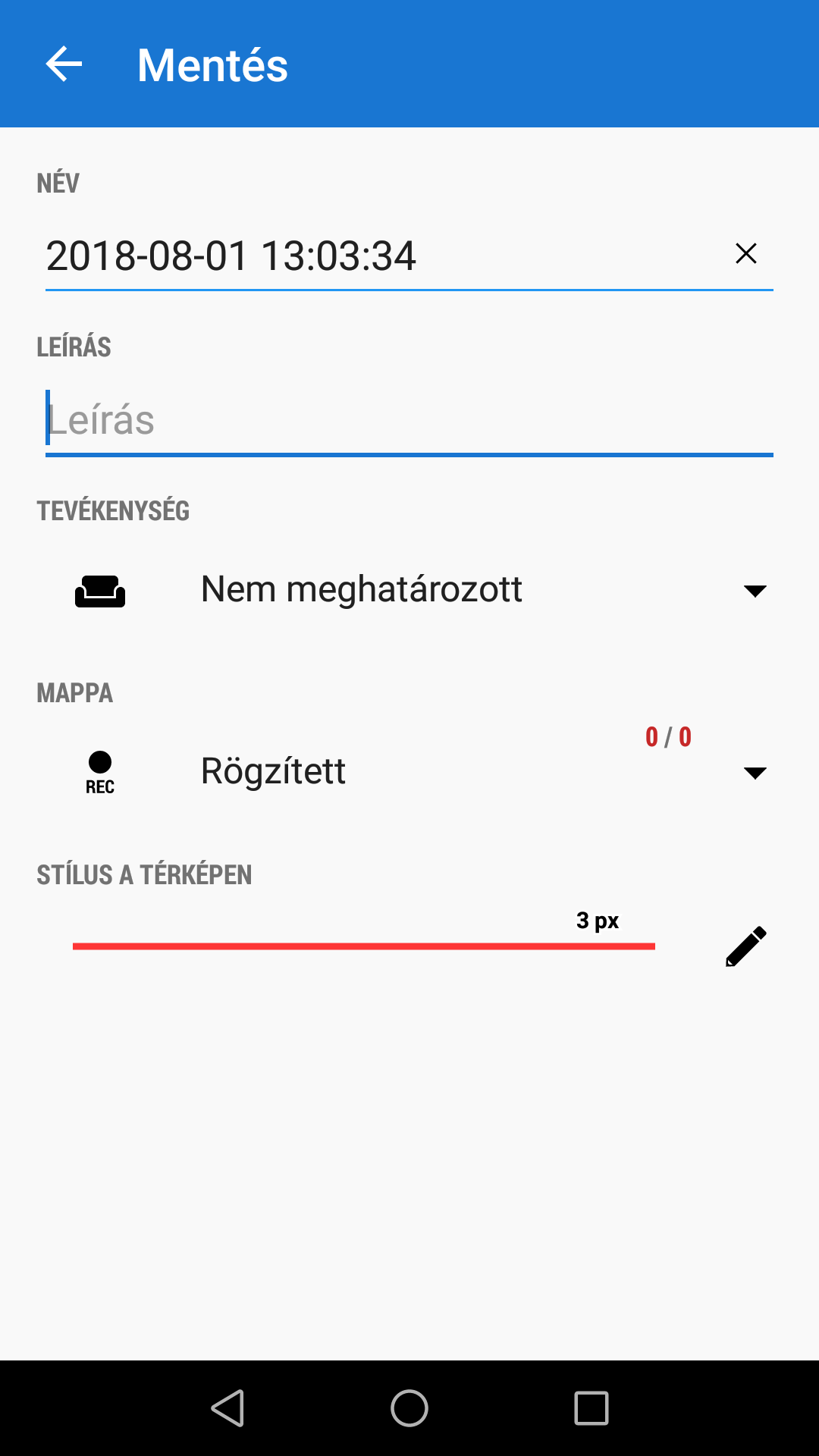
Task: Open recent apps from the navigation bar
Action: (591, 1408)
